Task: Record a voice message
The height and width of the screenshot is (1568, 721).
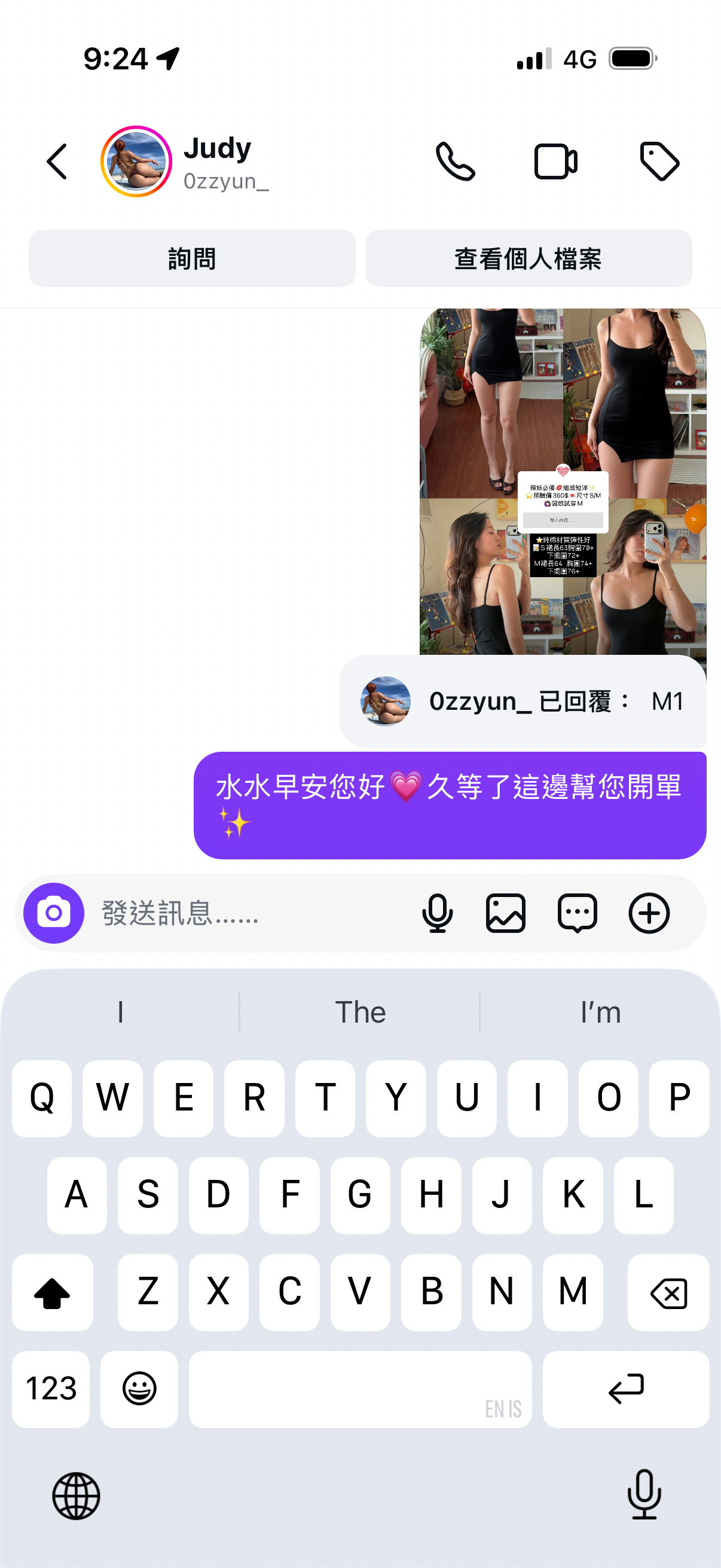Action: 437,913
